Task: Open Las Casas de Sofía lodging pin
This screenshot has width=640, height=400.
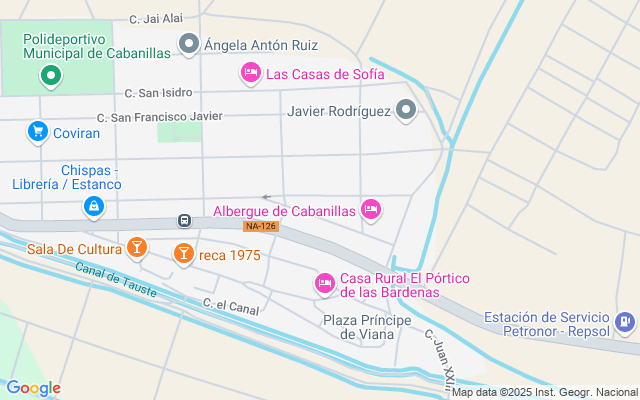Action: pyautogui.click(x=251, y=73)
